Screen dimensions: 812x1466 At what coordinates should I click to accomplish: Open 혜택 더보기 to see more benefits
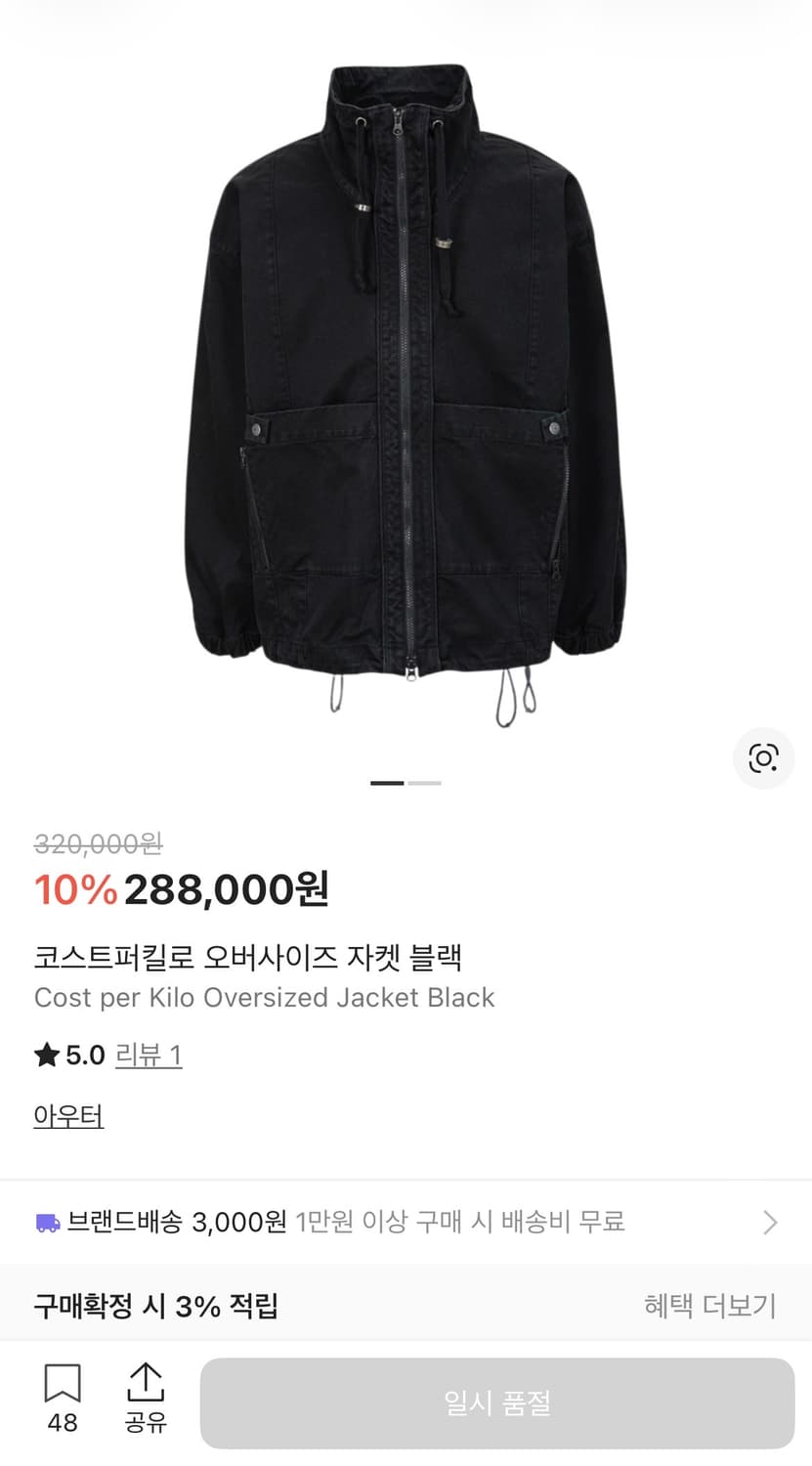click(710, 1304)
